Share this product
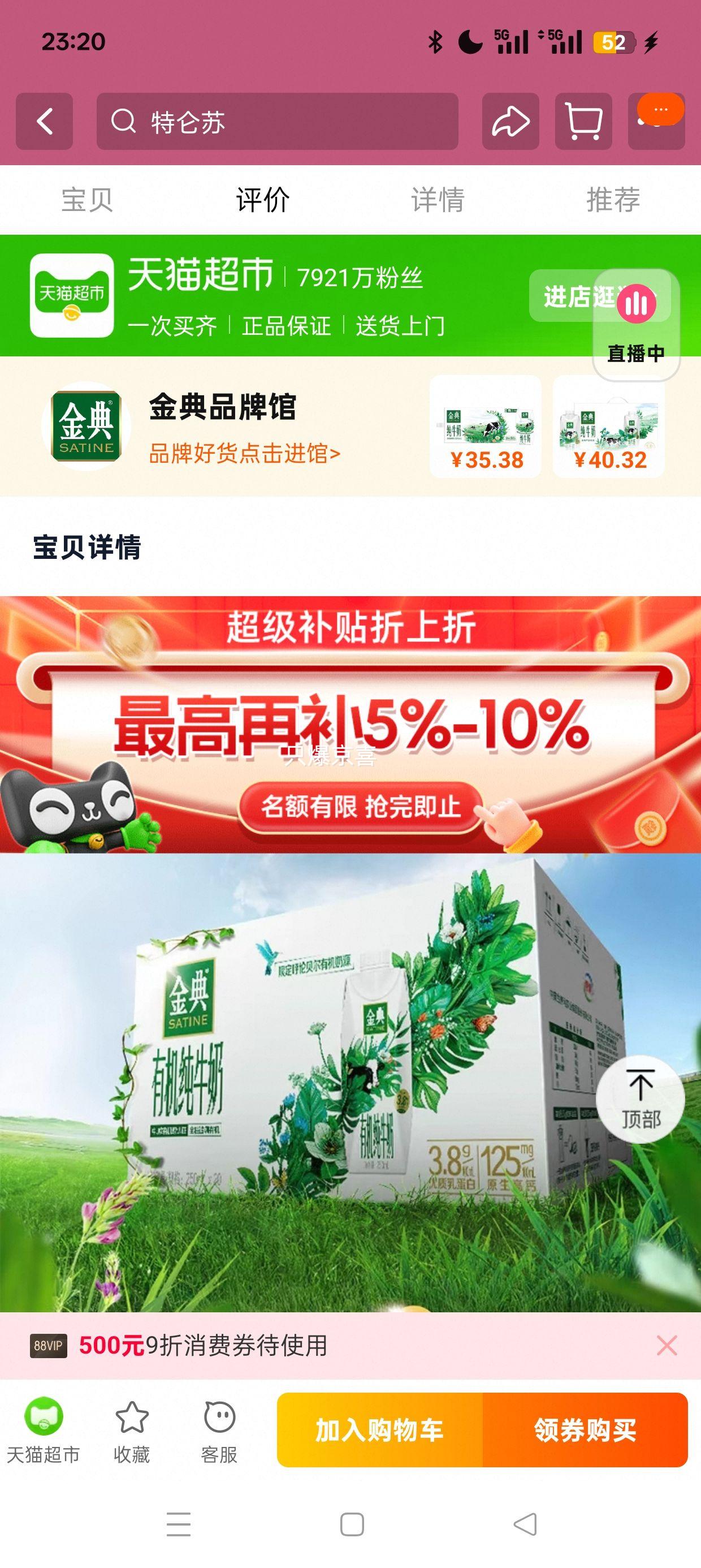The image size is (701, 1568). pyautogui.click(x=510, y=121)
